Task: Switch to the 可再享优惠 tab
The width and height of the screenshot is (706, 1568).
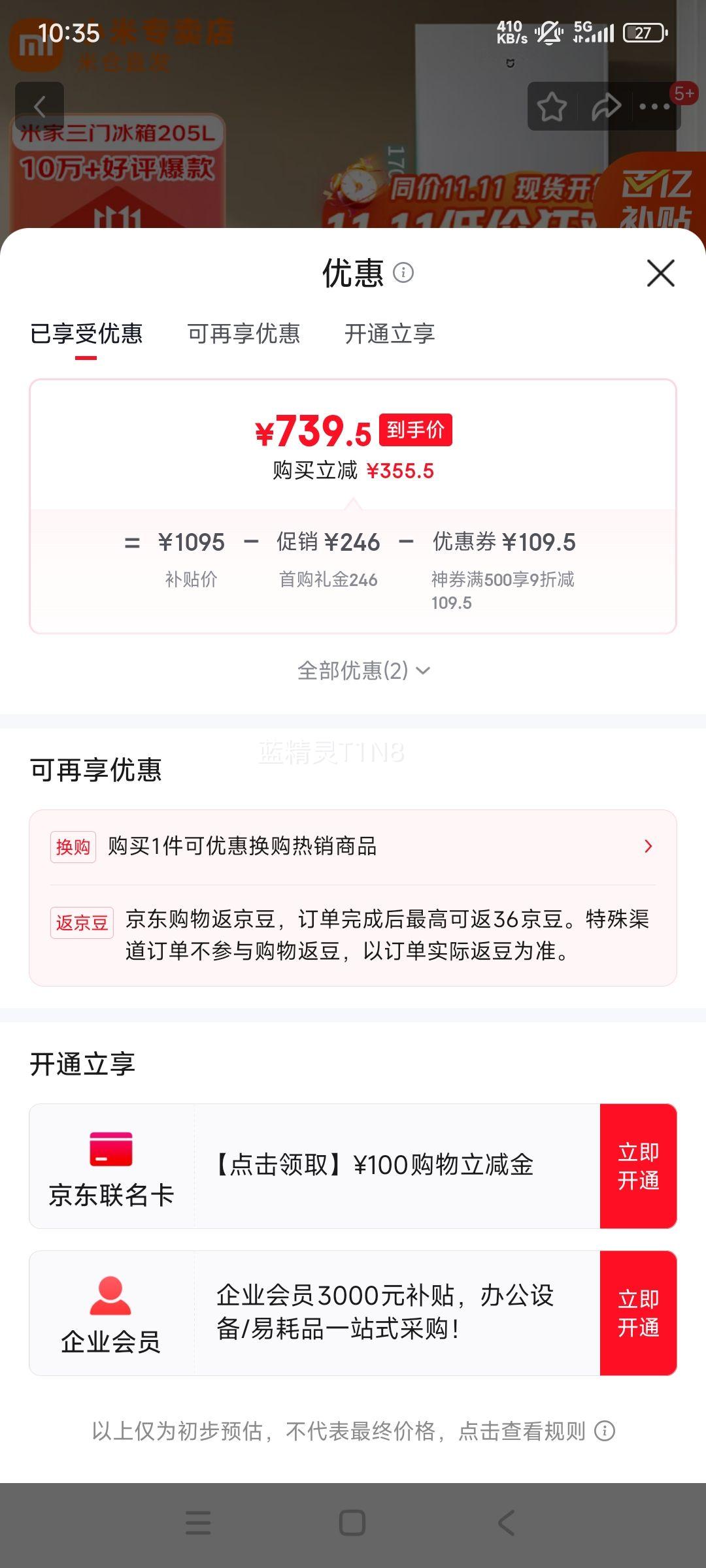Action: (x=245, y=335)
